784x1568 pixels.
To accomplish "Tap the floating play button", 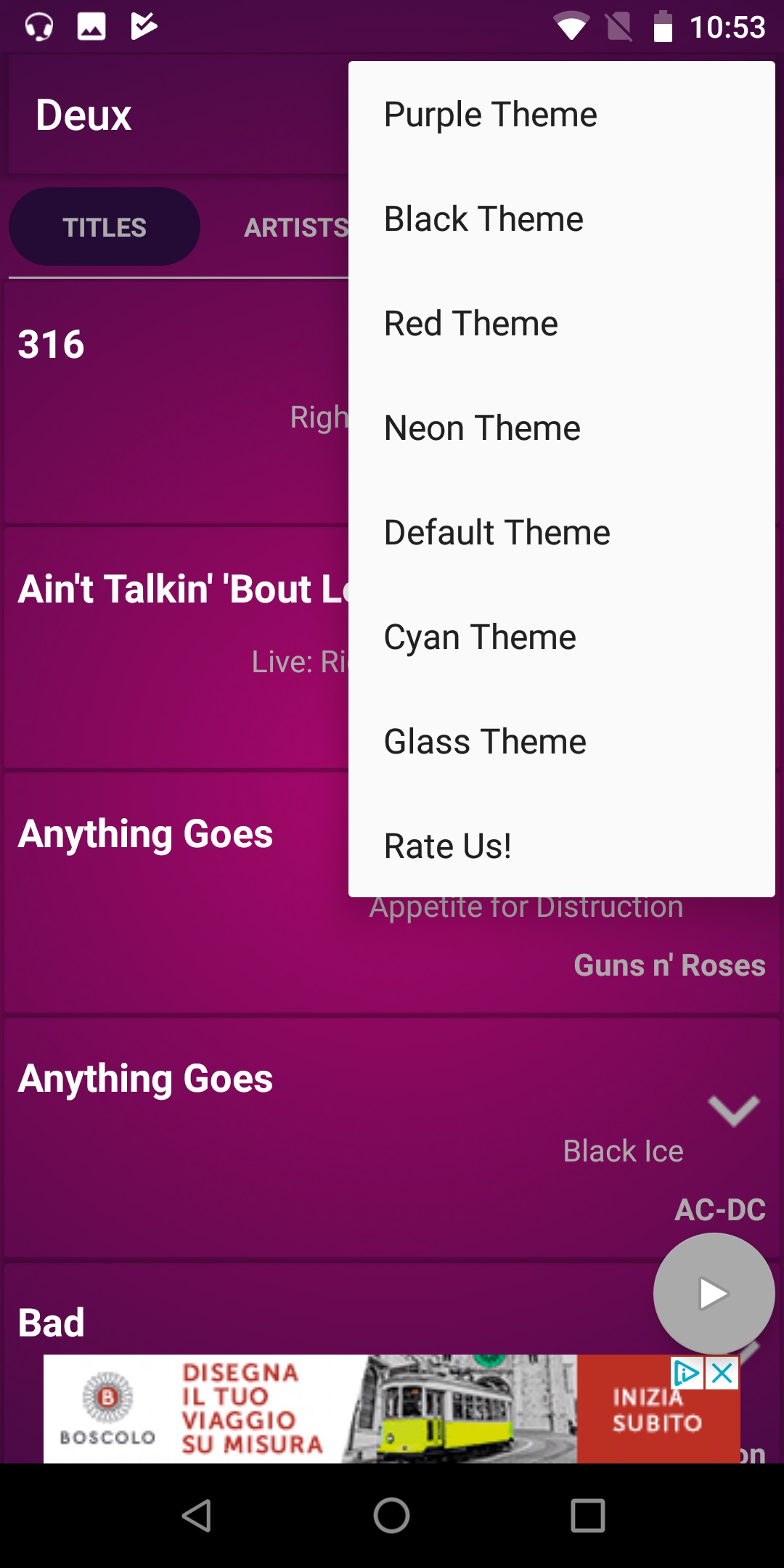I will (x=714, y=1294).
